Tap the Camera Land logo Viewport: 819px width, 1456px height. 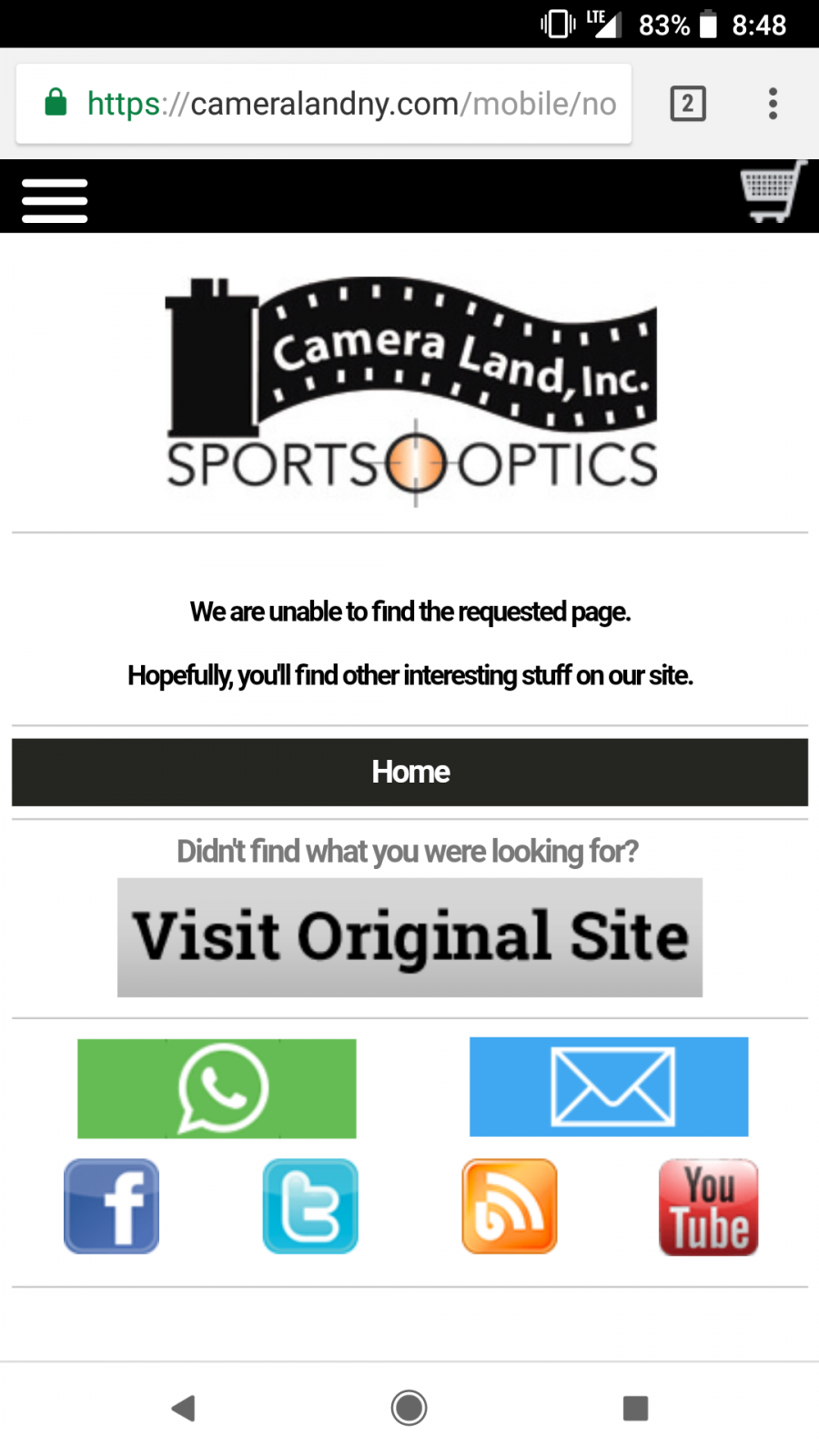411,391
